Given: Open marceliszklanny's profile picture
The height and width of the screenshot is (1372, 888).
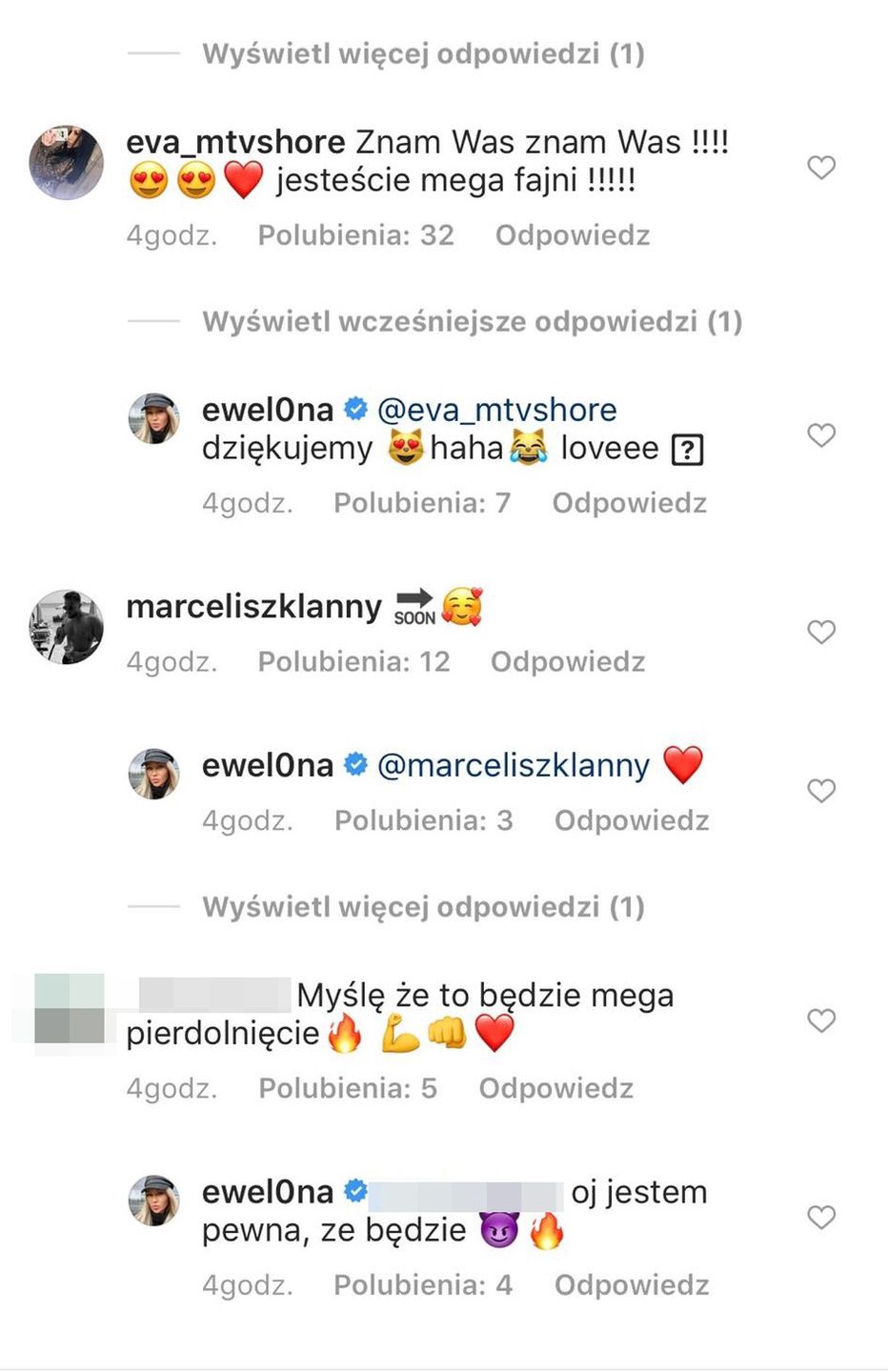Looking at the screenshot, I should tap(67, 626).
